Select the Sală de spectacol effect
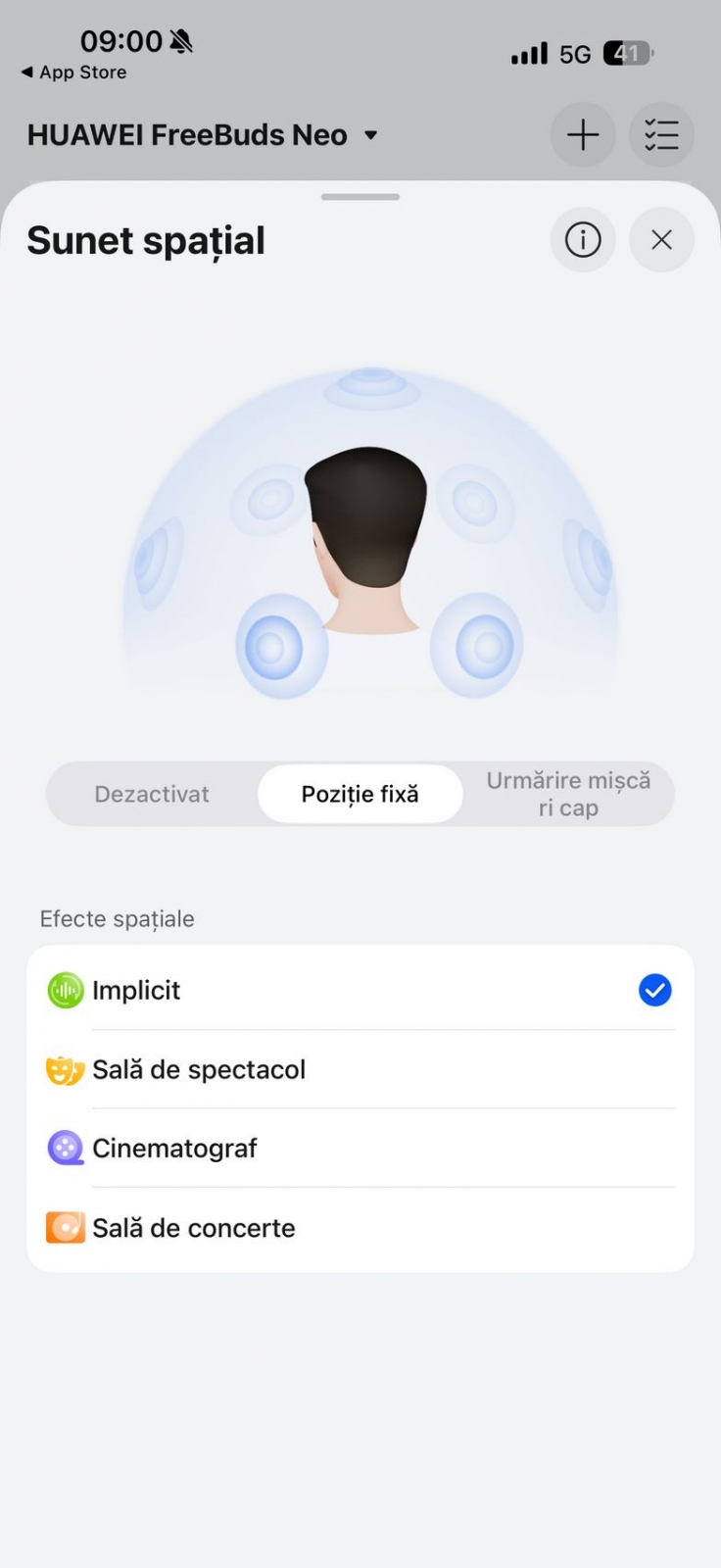This screenshot has width=721, height=1568. tap(360, 1069)
